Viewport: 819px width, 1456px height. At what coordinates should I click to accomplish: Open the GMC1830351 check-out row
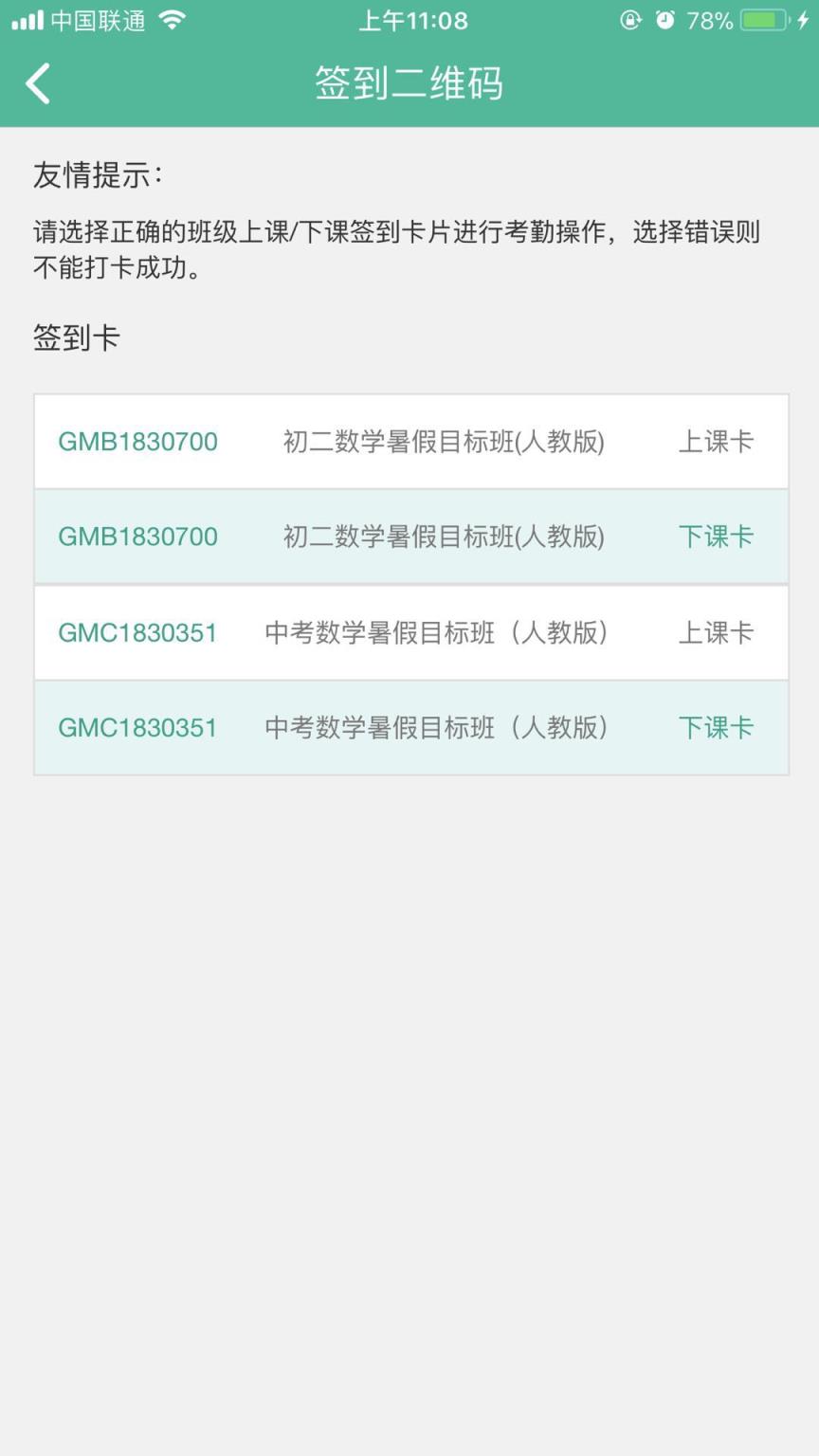411,728
